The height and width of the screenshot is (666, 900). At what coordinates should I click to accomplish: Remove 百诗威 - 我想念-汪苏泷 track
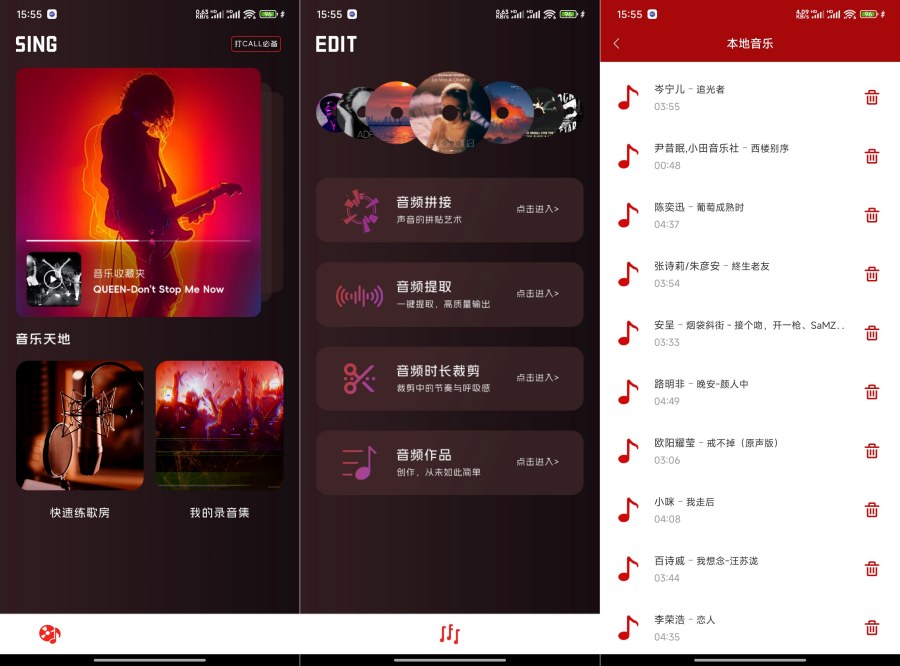pos(872,569)
